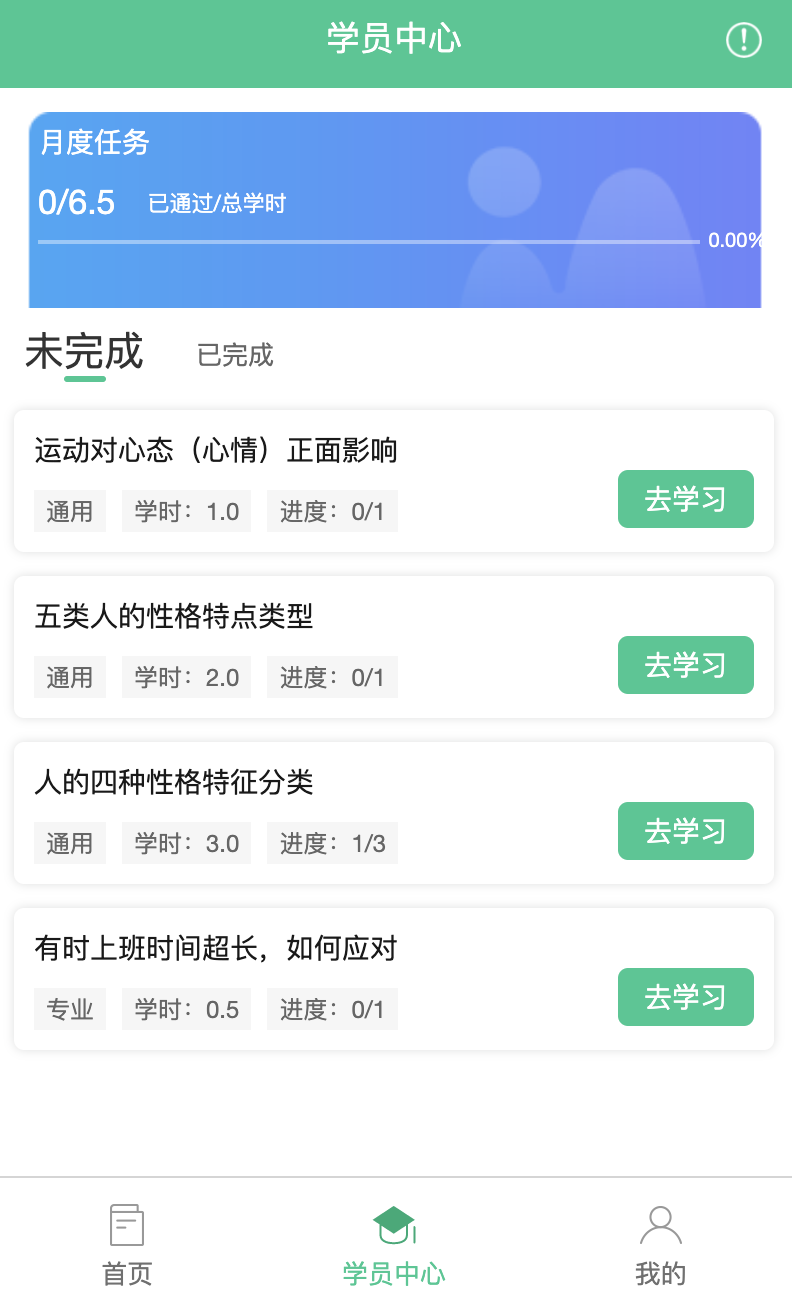Switch to the 已完成 tab
The image size is (792, 1306).
click(x=233, y=356)
